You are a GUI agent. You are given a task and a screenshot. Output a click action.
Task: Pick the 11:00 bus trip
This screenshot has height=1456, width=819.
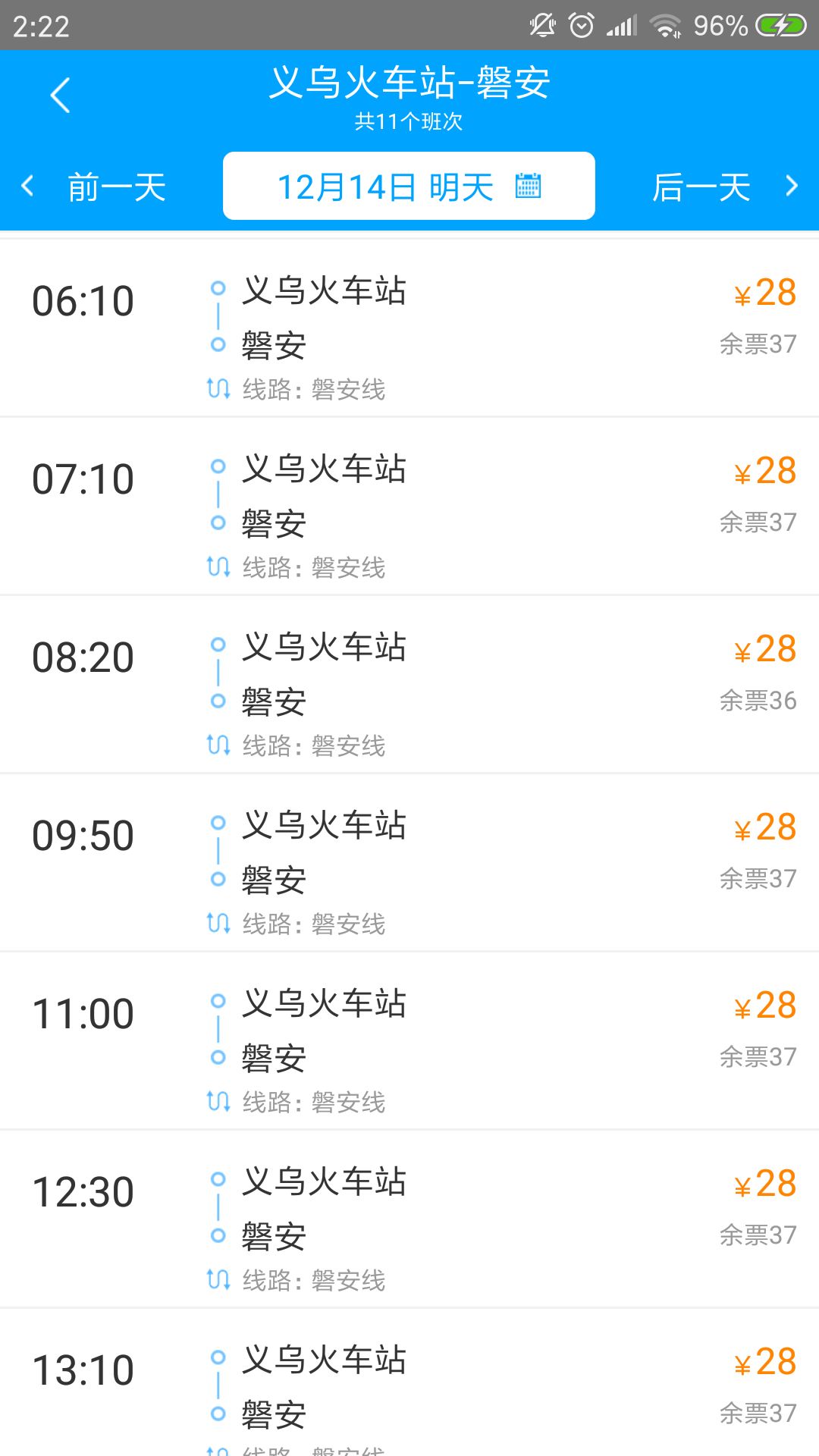[x=409, y=1041]
